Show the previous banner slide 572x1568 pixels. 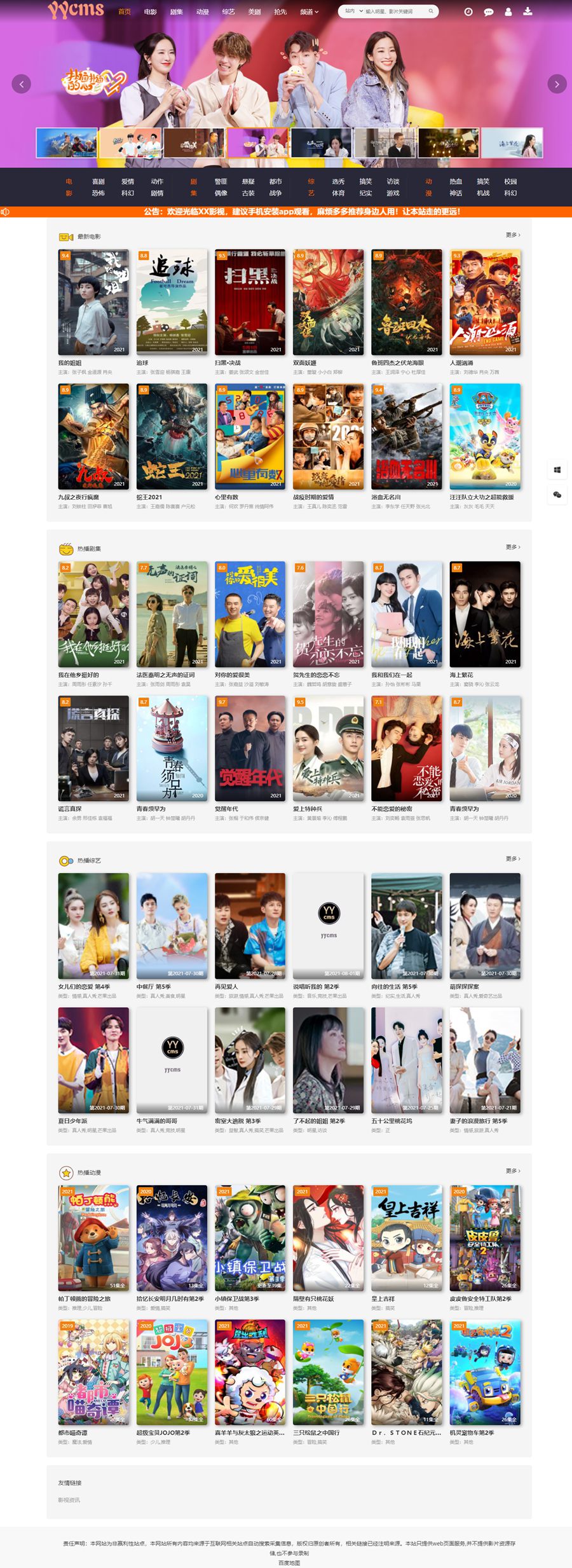(x=22, y=84)
